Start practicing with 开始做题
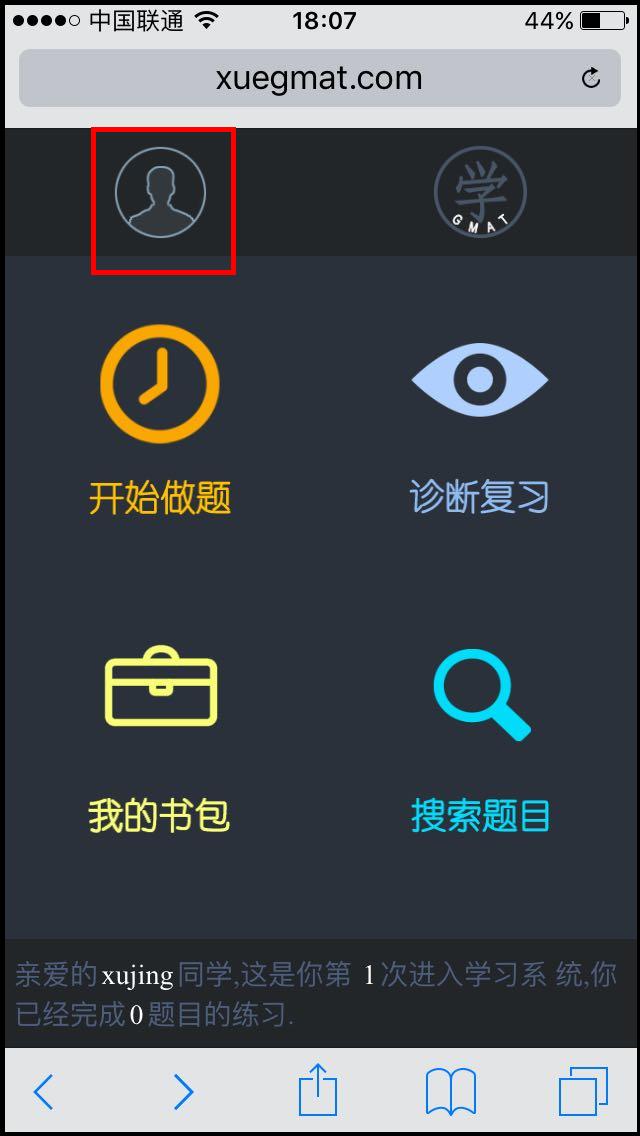640x1136 pixels. [x=160, y=420]
